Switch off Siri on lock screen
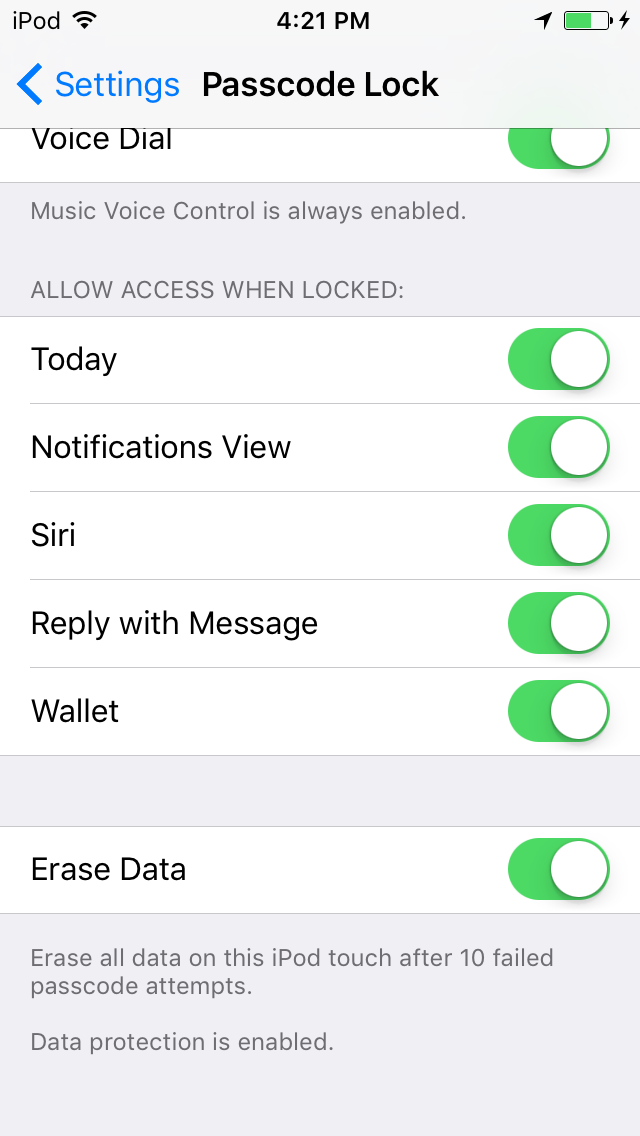Viewport: 640px width, 1136px height. pyautogui.click(x=558, y=535)
